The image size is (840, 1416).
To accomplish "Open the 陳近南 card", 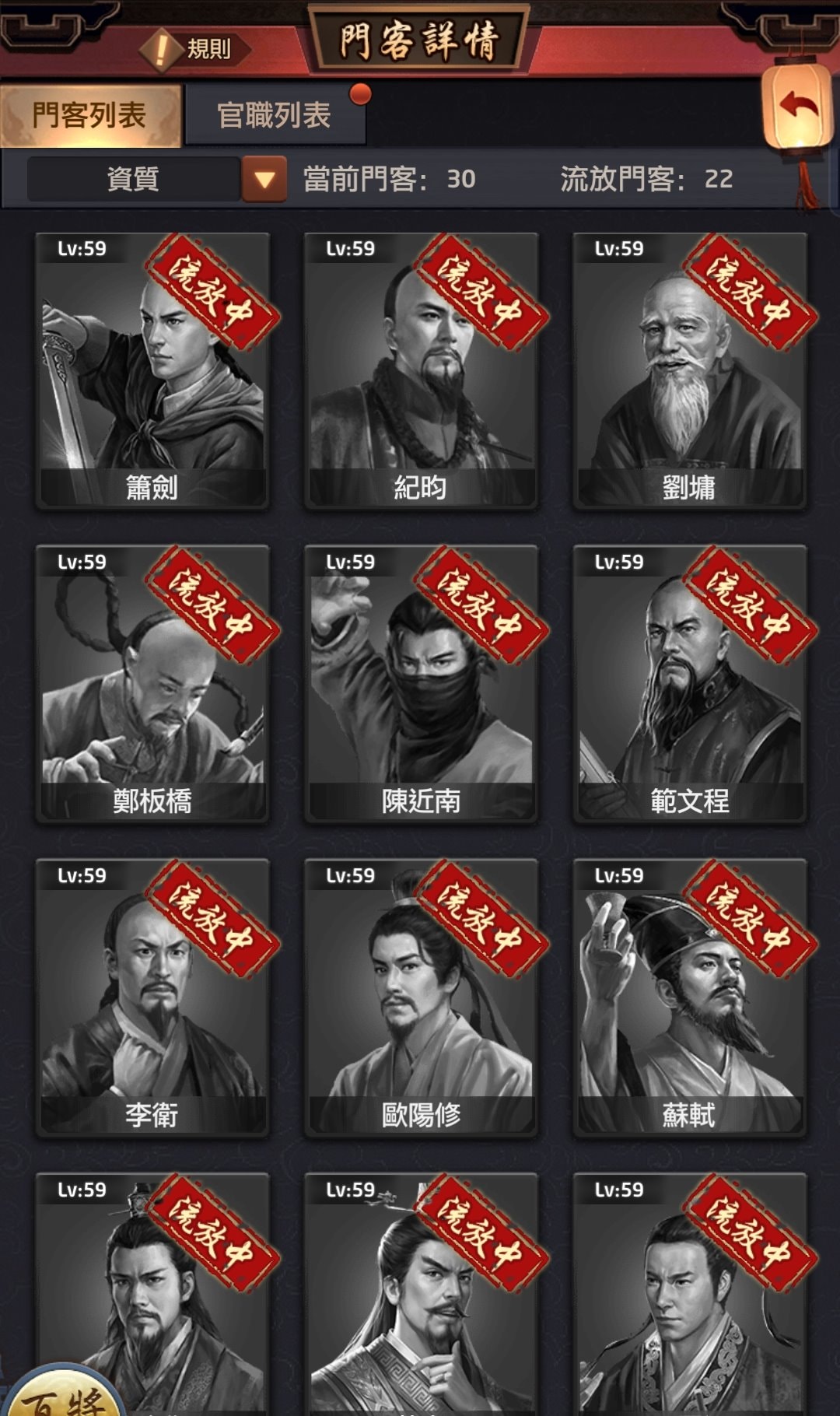I will (420, 684).
